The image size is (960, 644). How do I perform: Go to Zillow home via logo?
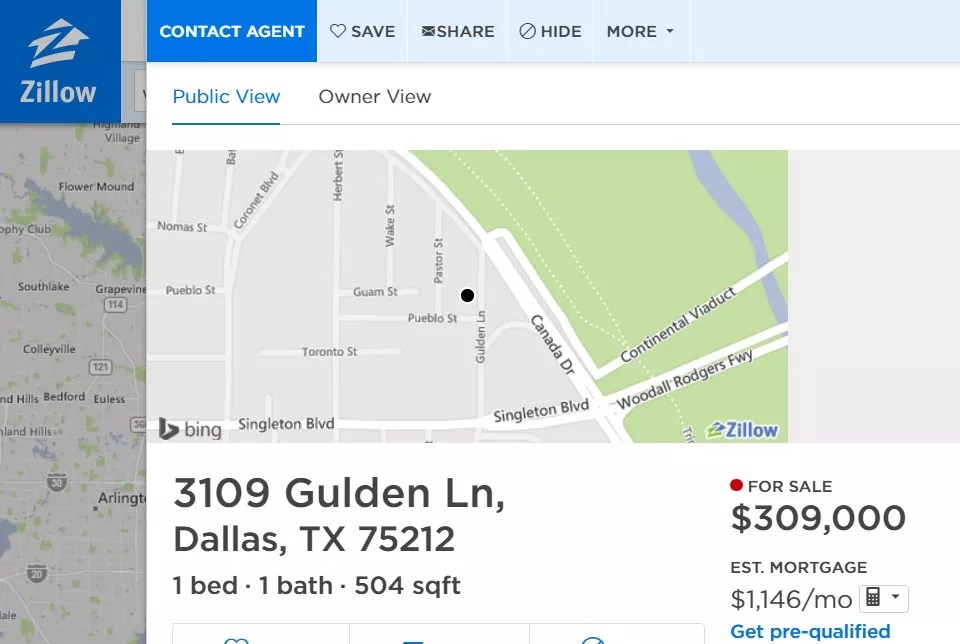click(x=59, y=62)
